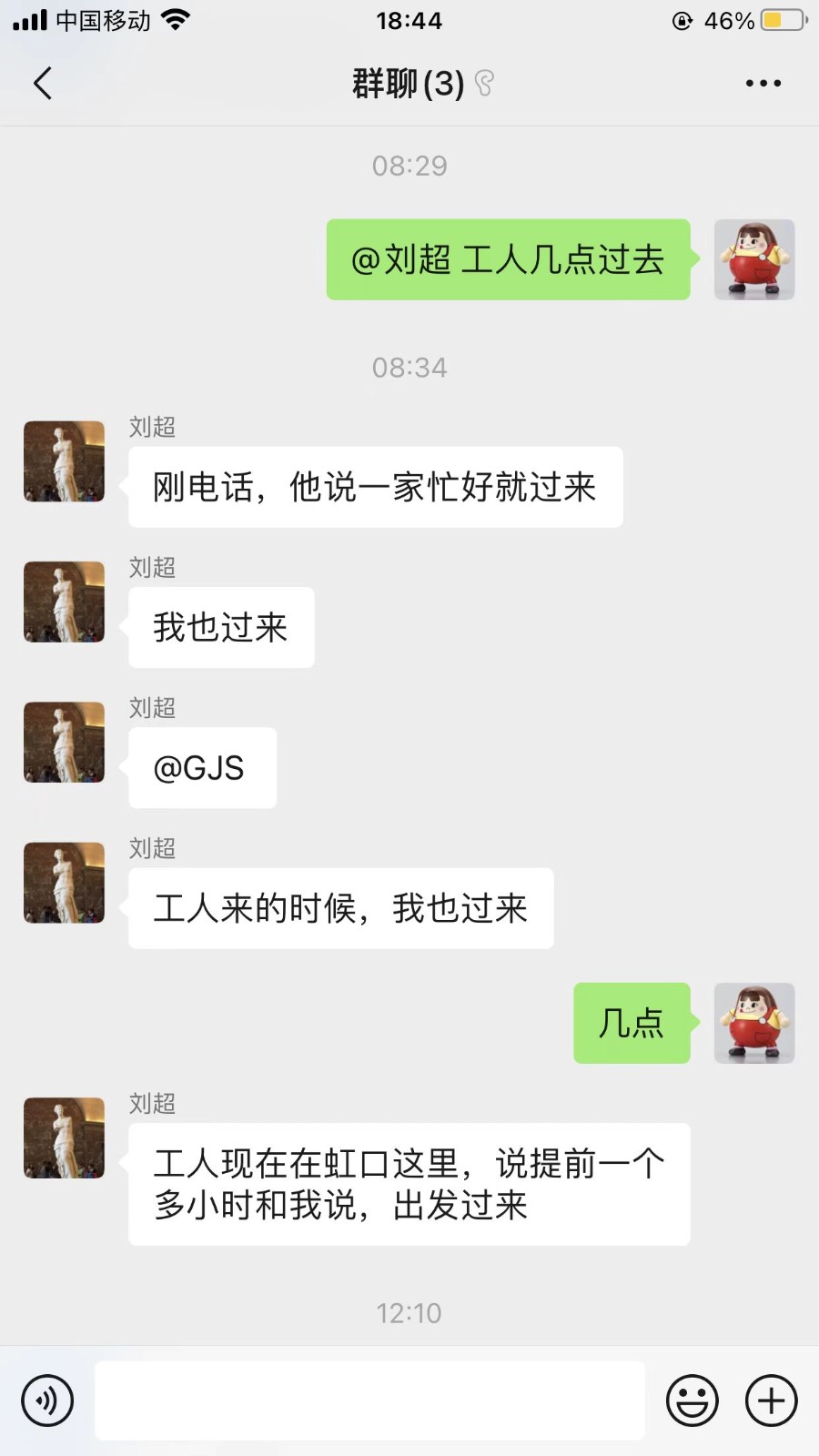The height and width of the screenshot is (1456, 819).
Task: Open the emoji sticker panel
Action: click(693, 1400)
